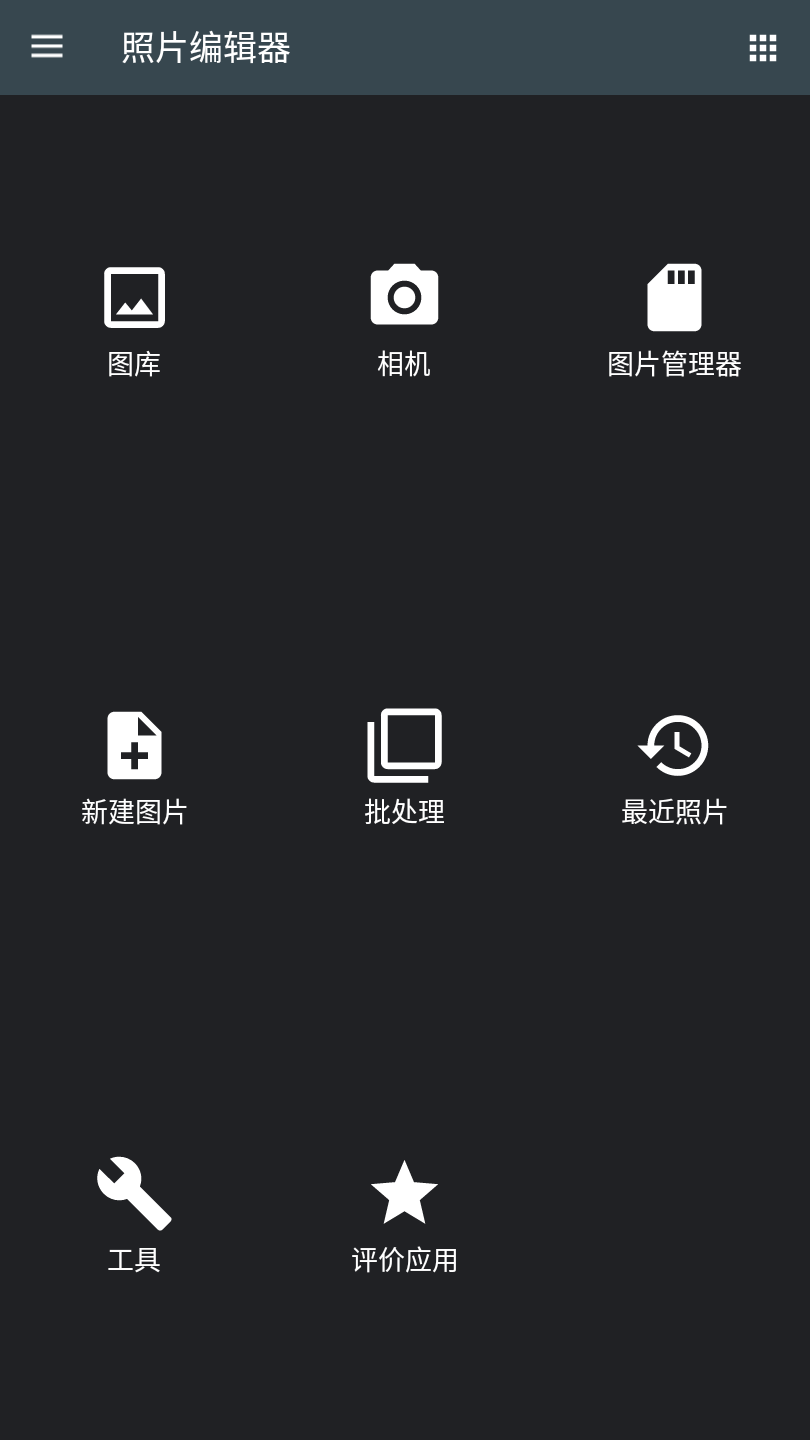Tap the 评价应用 text label

[x=405, y=1260]
